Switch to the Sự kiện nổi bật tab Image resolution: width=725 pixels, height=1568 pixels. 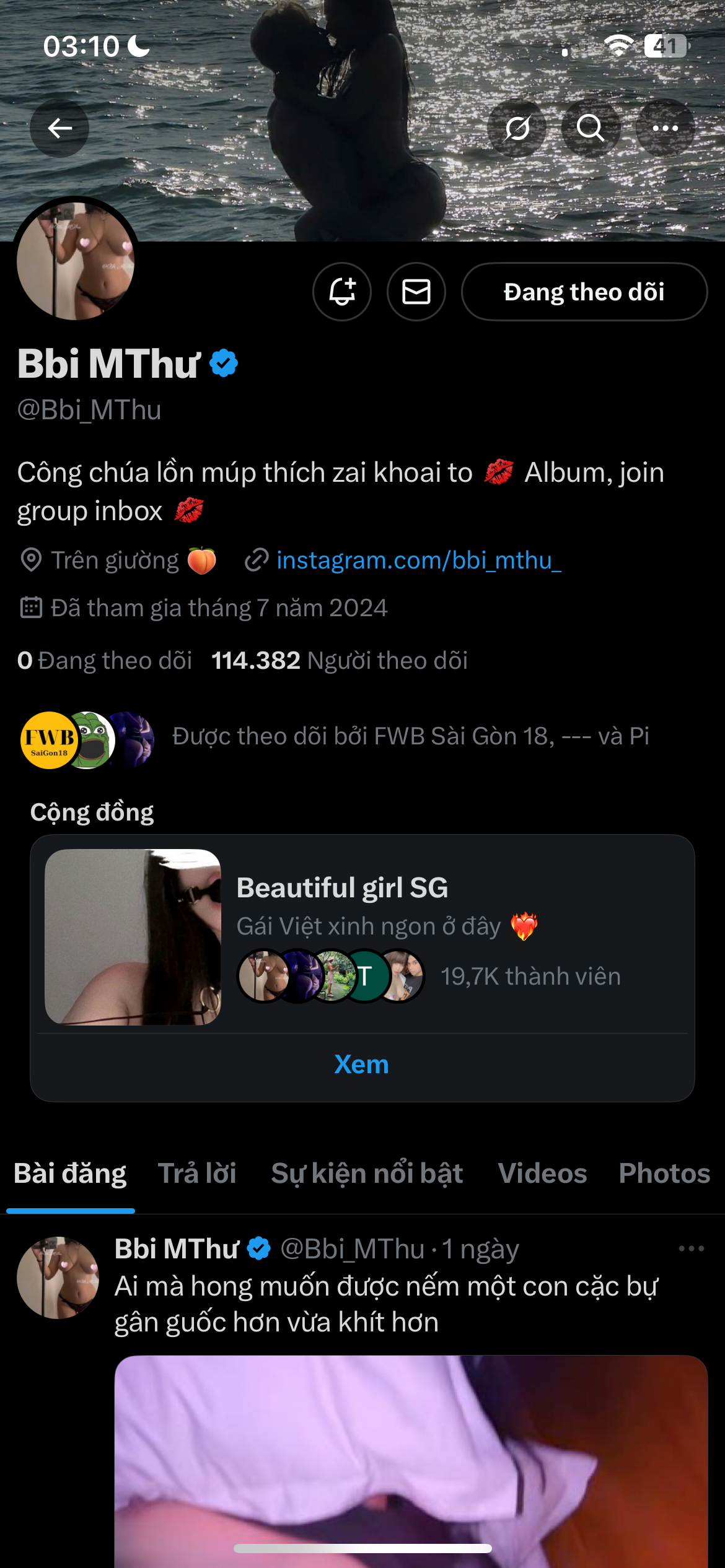(x=367, y=1174)
